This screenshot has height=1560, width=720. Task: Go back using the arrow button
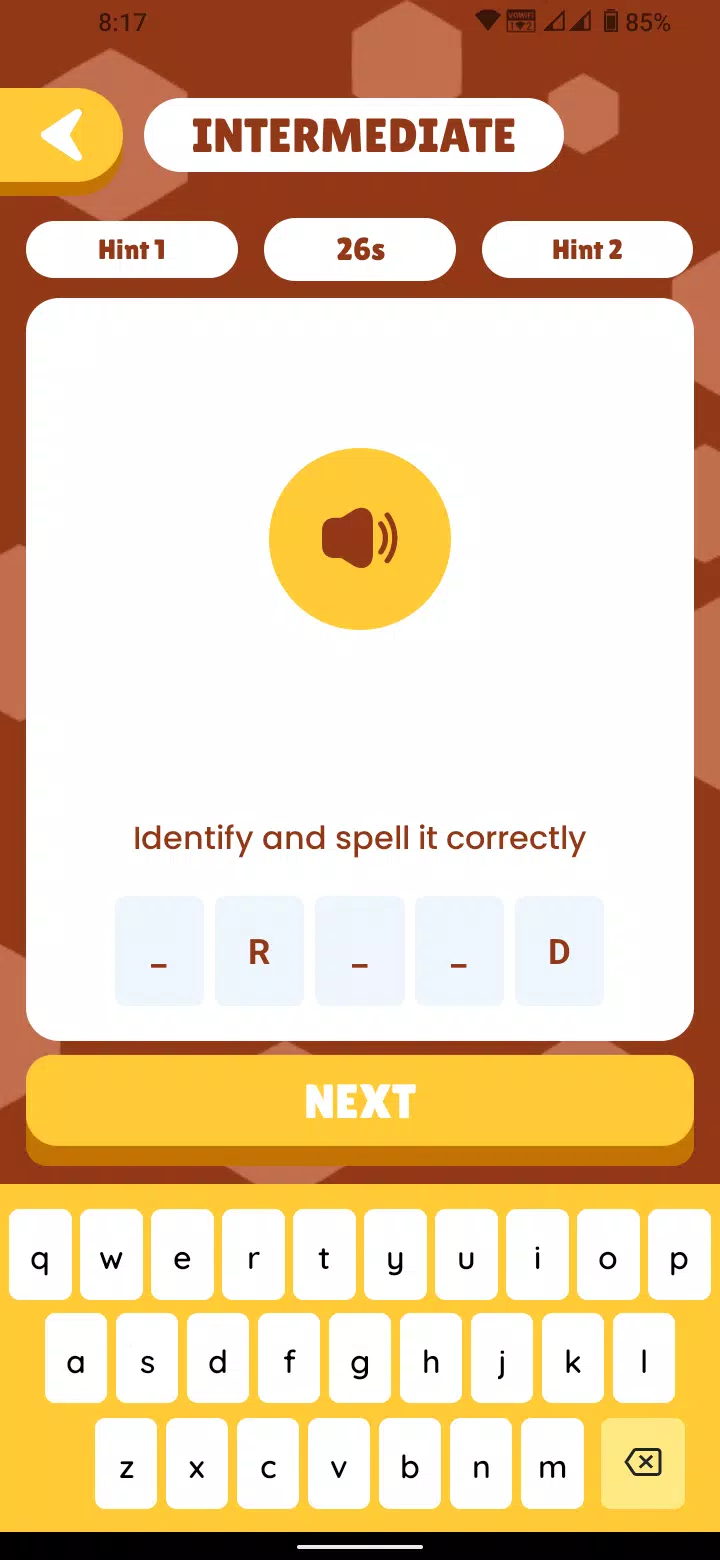pyautogui.click(x=62, y=136)
